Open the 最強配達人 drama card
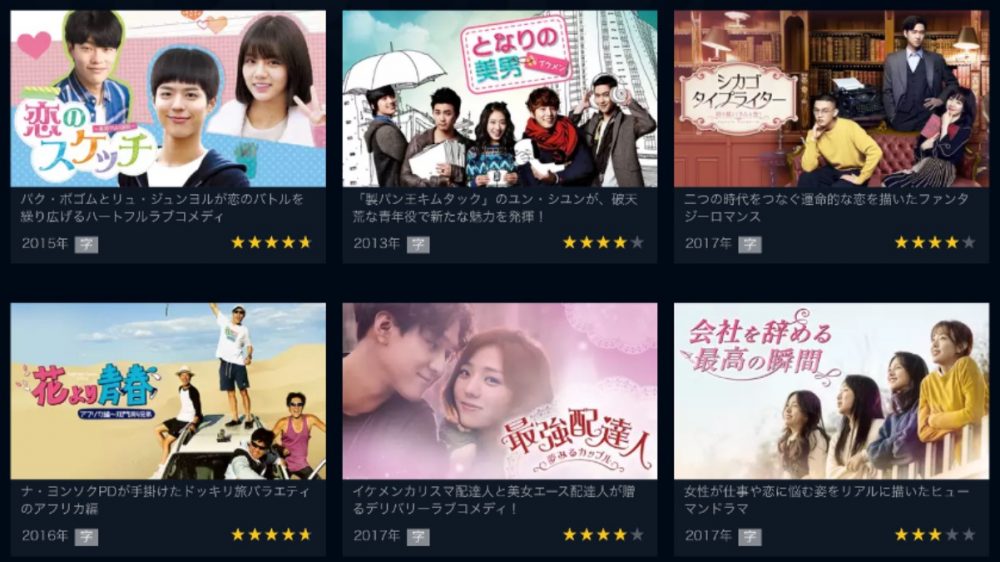 click(x=499, y=392)
